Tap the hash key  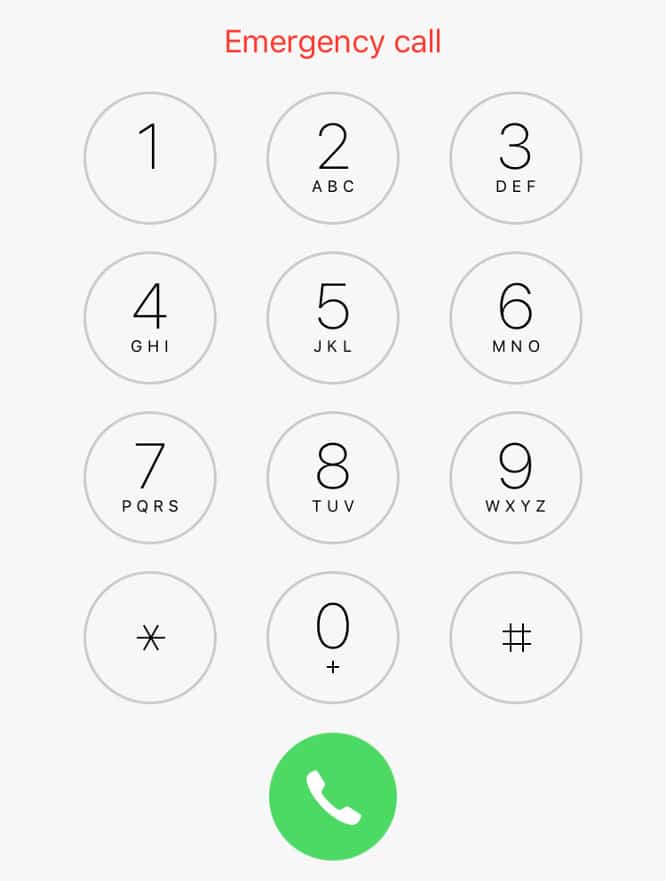coord(516,638)
